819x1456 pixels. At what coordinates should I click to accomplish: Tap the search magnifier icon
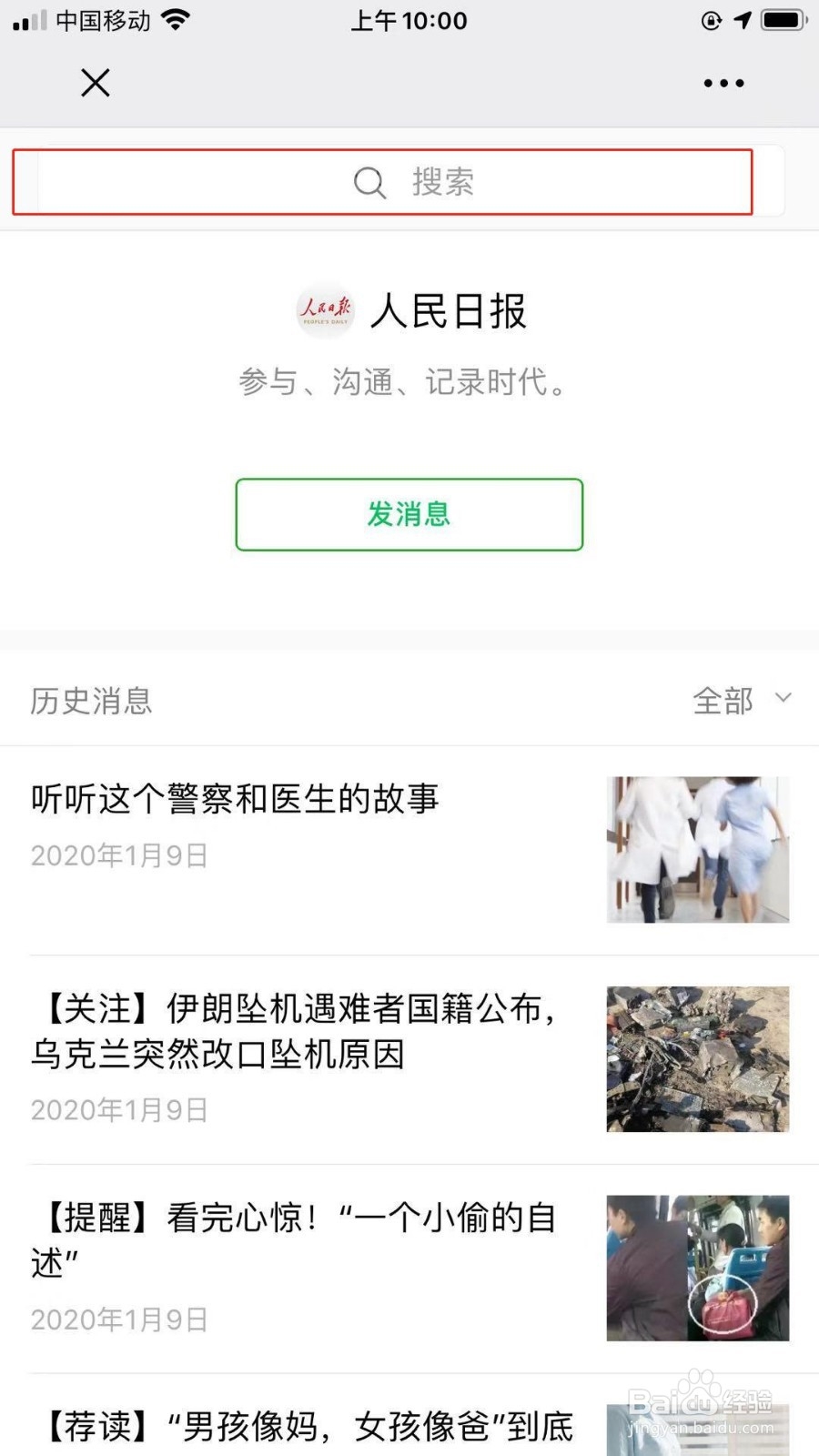[369, 182]
